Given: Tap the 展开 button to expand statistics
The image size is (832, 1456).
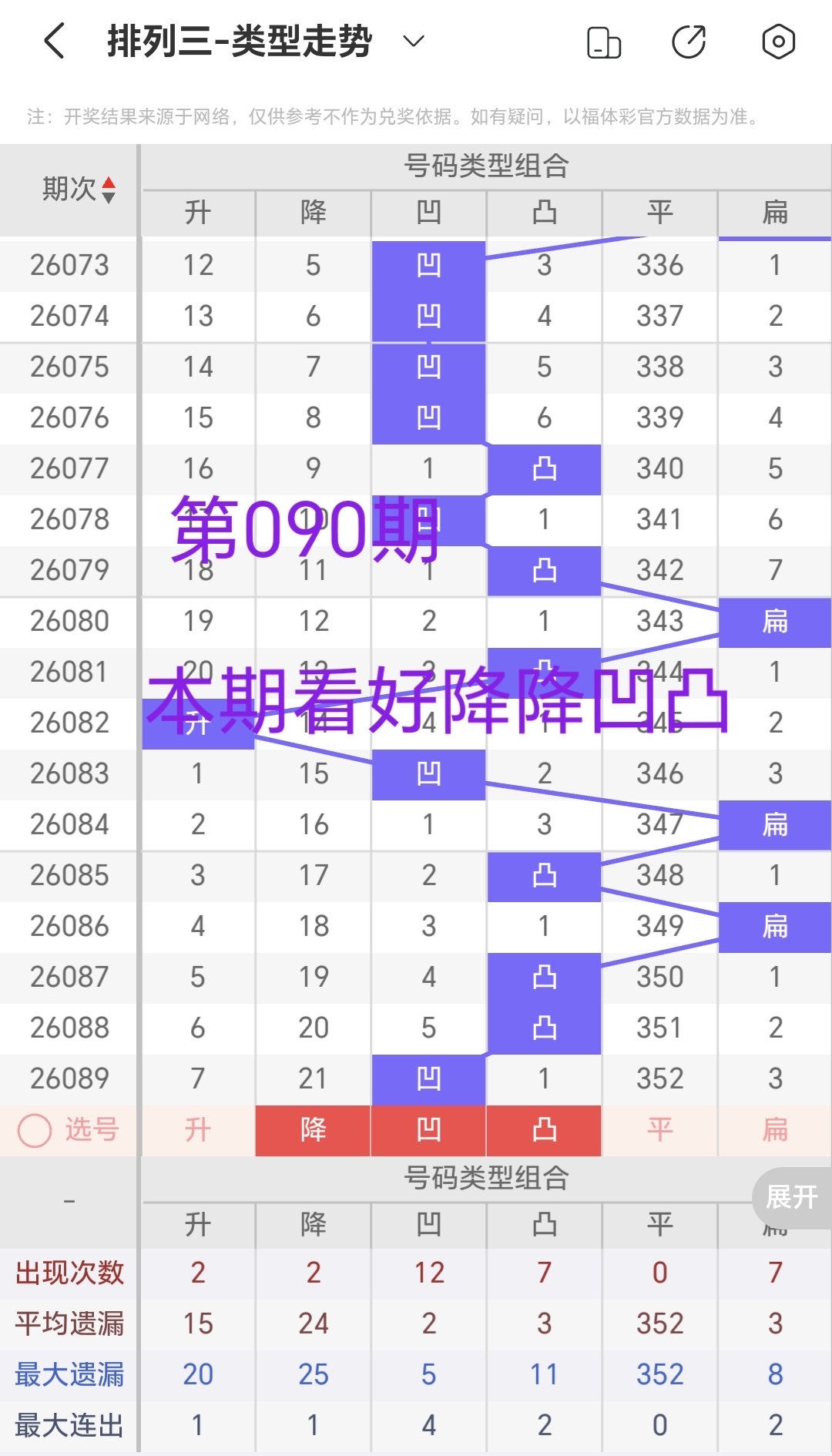Looking at the screenshot, I should (x=792, y=1196).
